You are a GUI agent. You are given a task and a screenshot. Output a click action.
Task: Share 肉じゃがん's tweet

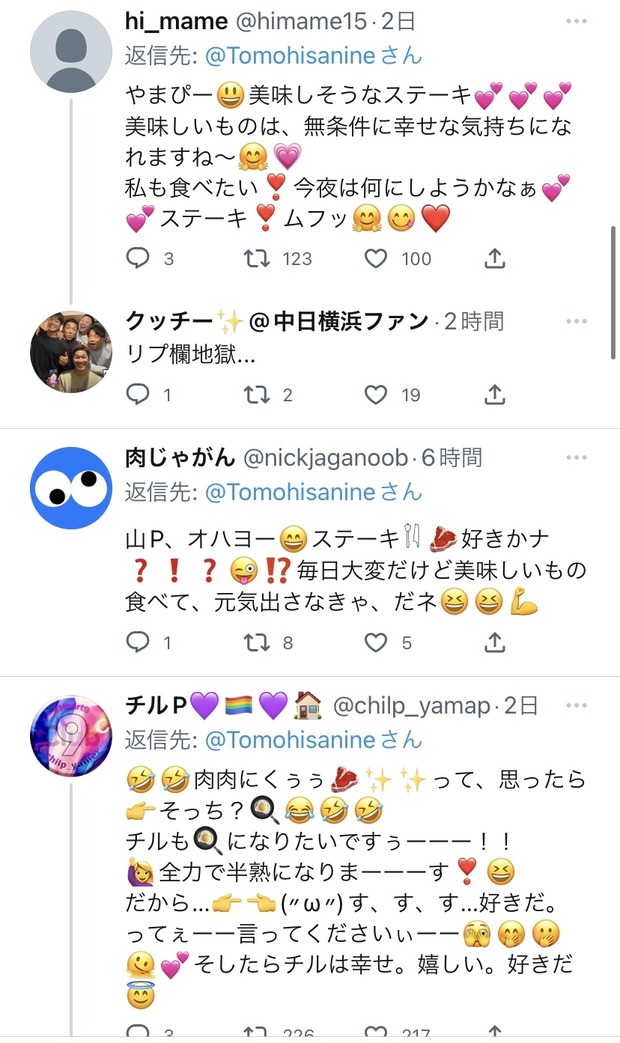[x=494, y=642]
